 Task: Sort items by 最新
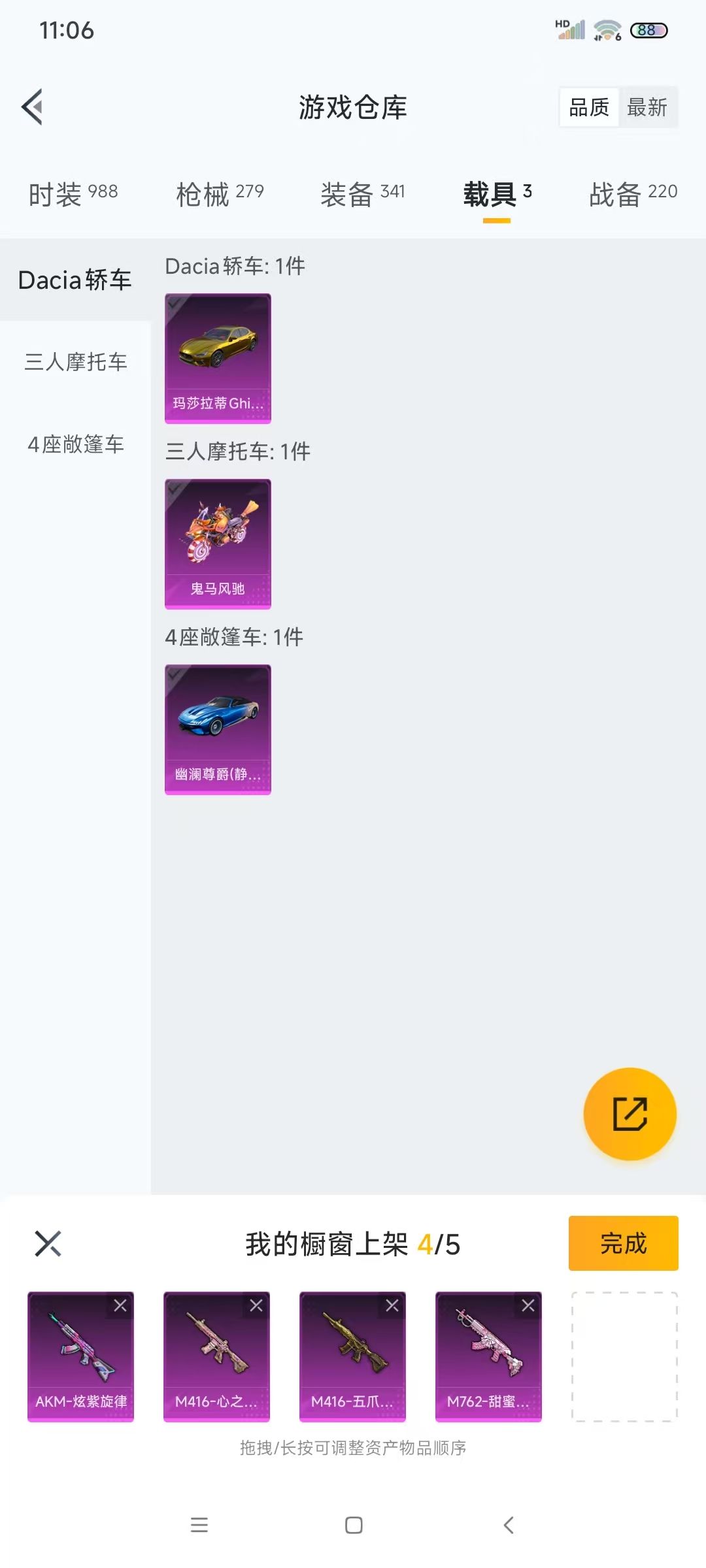click(647, 107)
